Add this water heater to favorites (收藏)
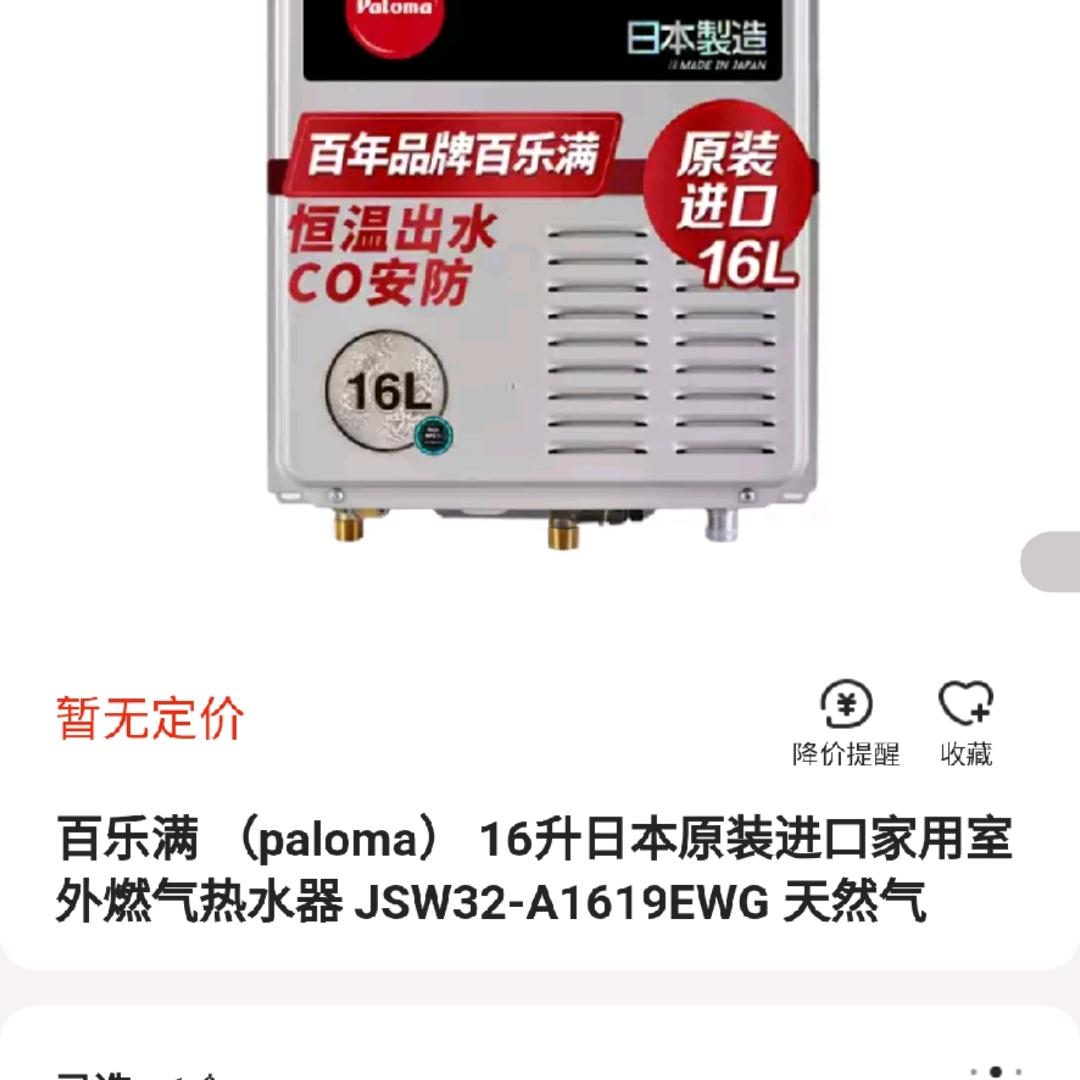 [966, 722]
